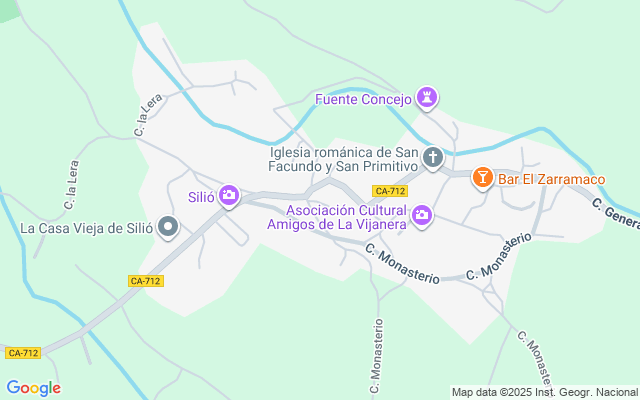Open the Silió photo spot marker
The image size is (640, 400).
[229, 196]
